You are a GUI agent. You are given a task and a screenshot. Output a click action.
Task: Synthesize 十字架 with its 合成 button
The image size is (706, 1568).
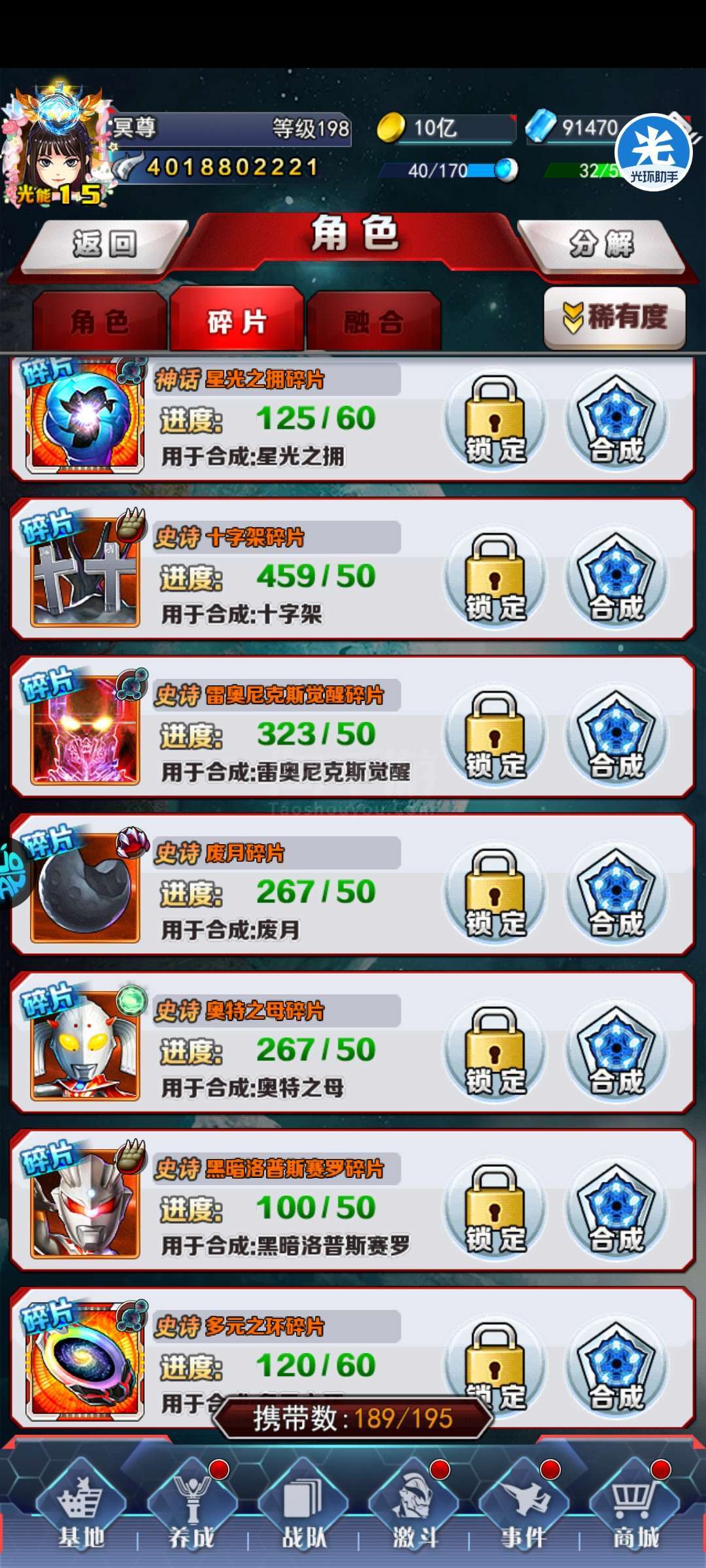tap(616, 577)
